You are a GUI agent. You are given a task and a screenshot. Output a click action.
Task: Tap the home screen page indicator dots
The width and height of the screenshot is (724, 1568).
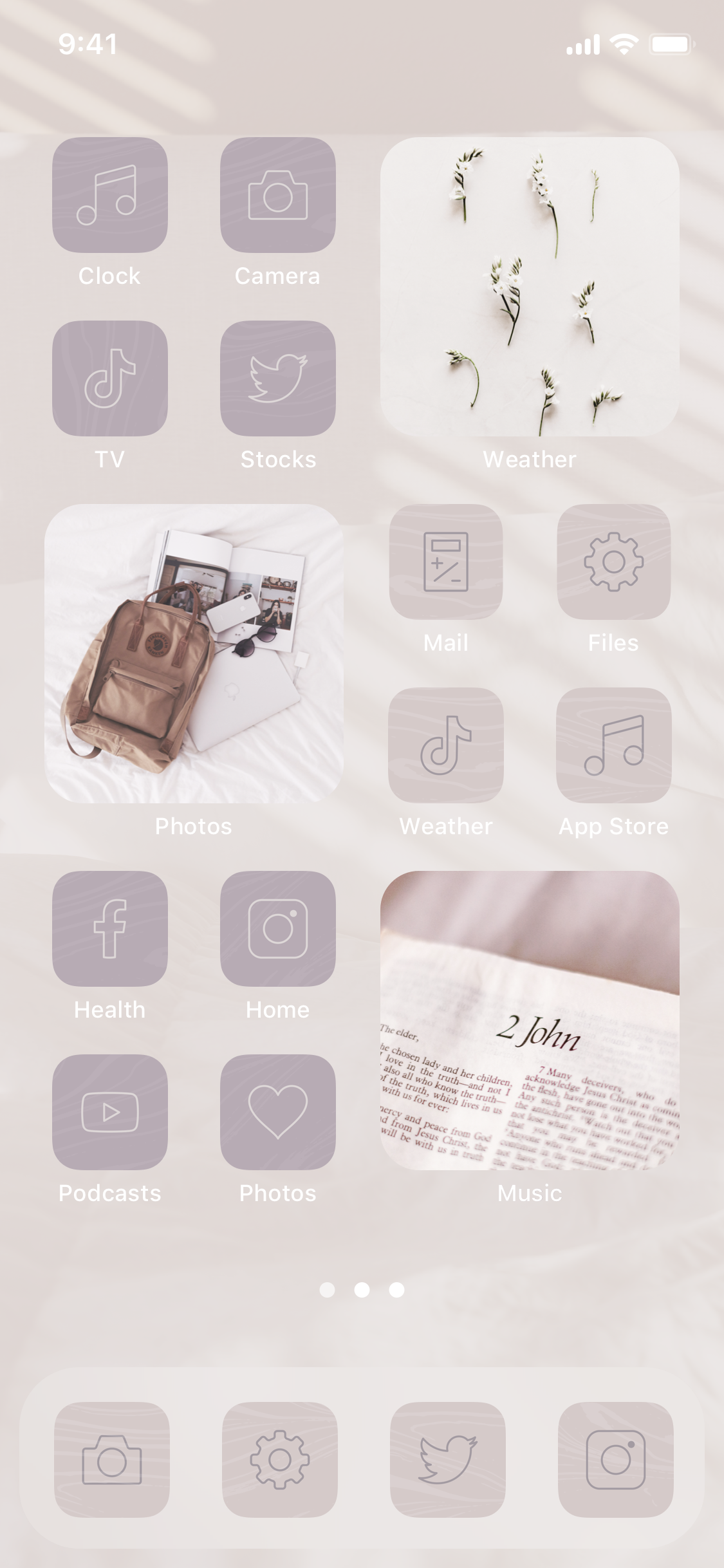(x=362, y=1289)
